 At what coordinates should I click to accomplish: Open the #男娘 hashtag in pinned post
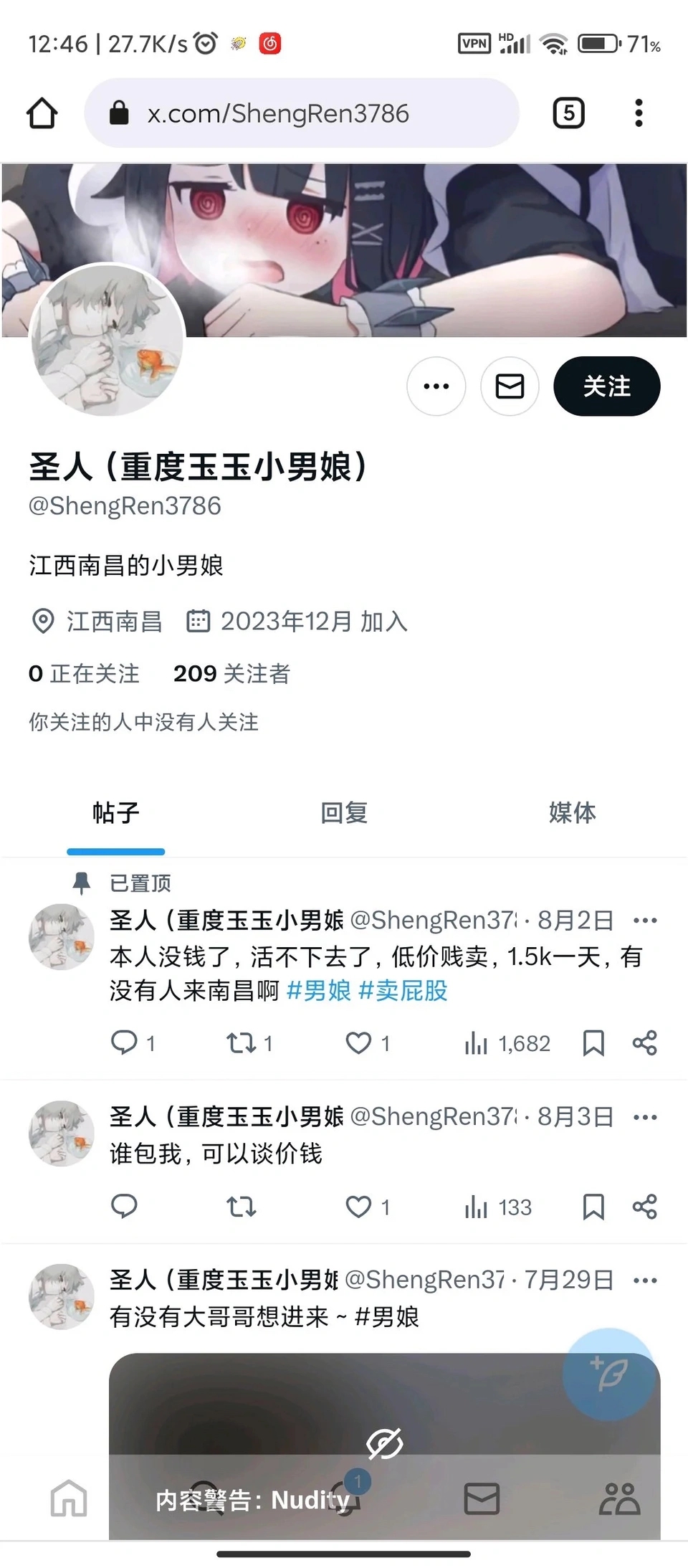pyautogui.click(x=318, y=991)
